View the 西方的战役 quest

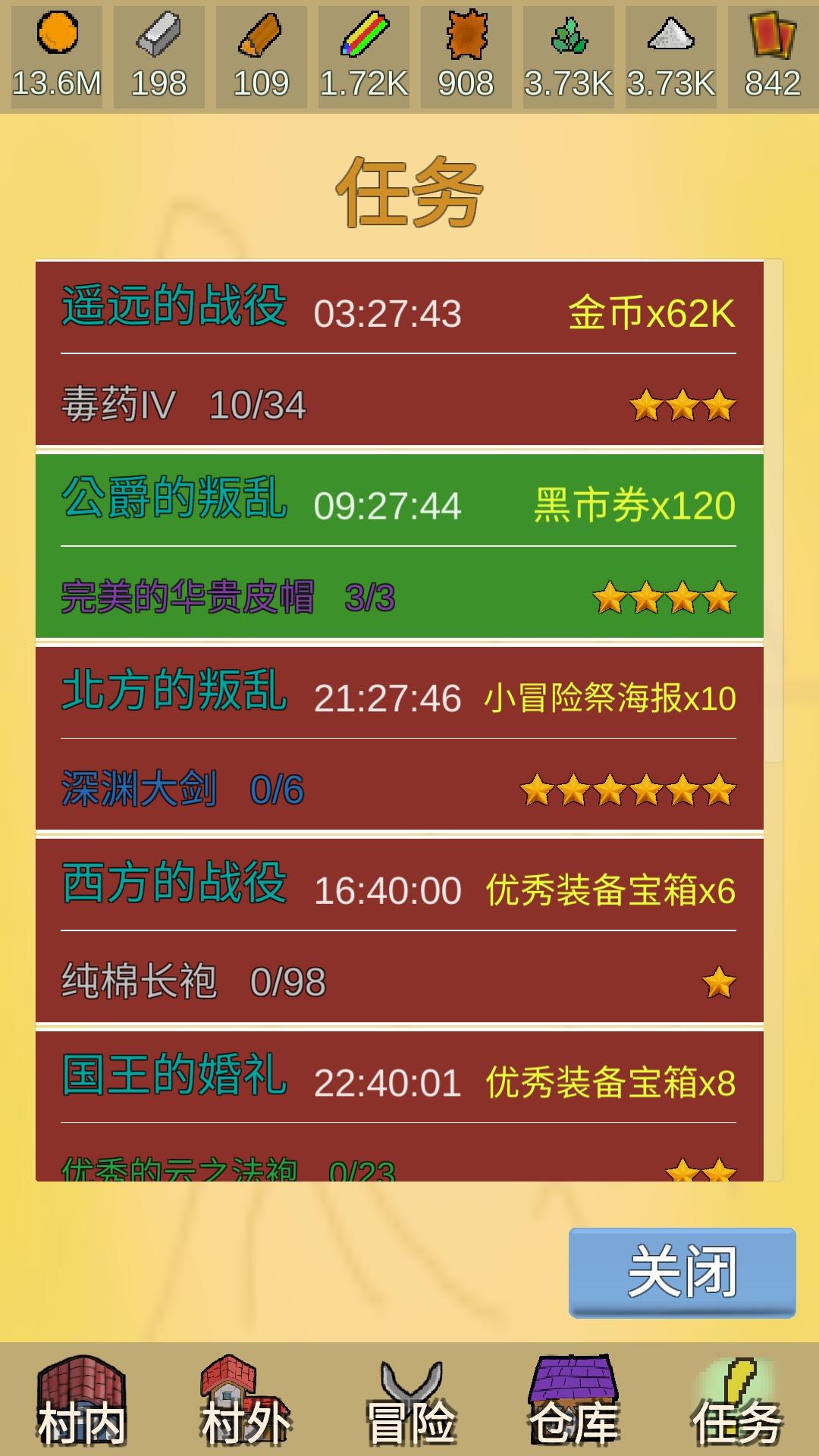coord(399,931)
